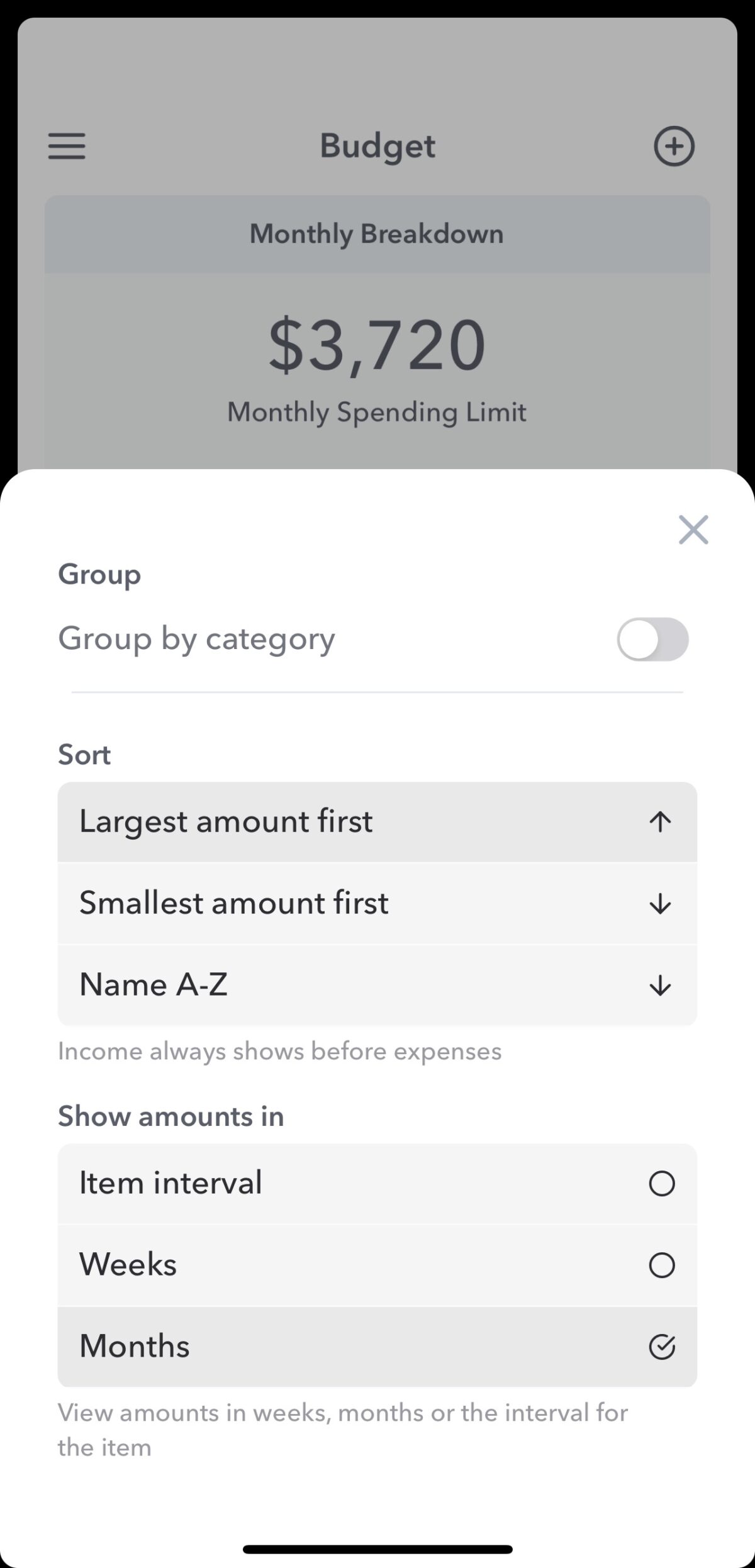Switch to the Monthly Breakdown view
Image resolution: width=755 pixels, height=1568 pixels.
pos(377,233)
